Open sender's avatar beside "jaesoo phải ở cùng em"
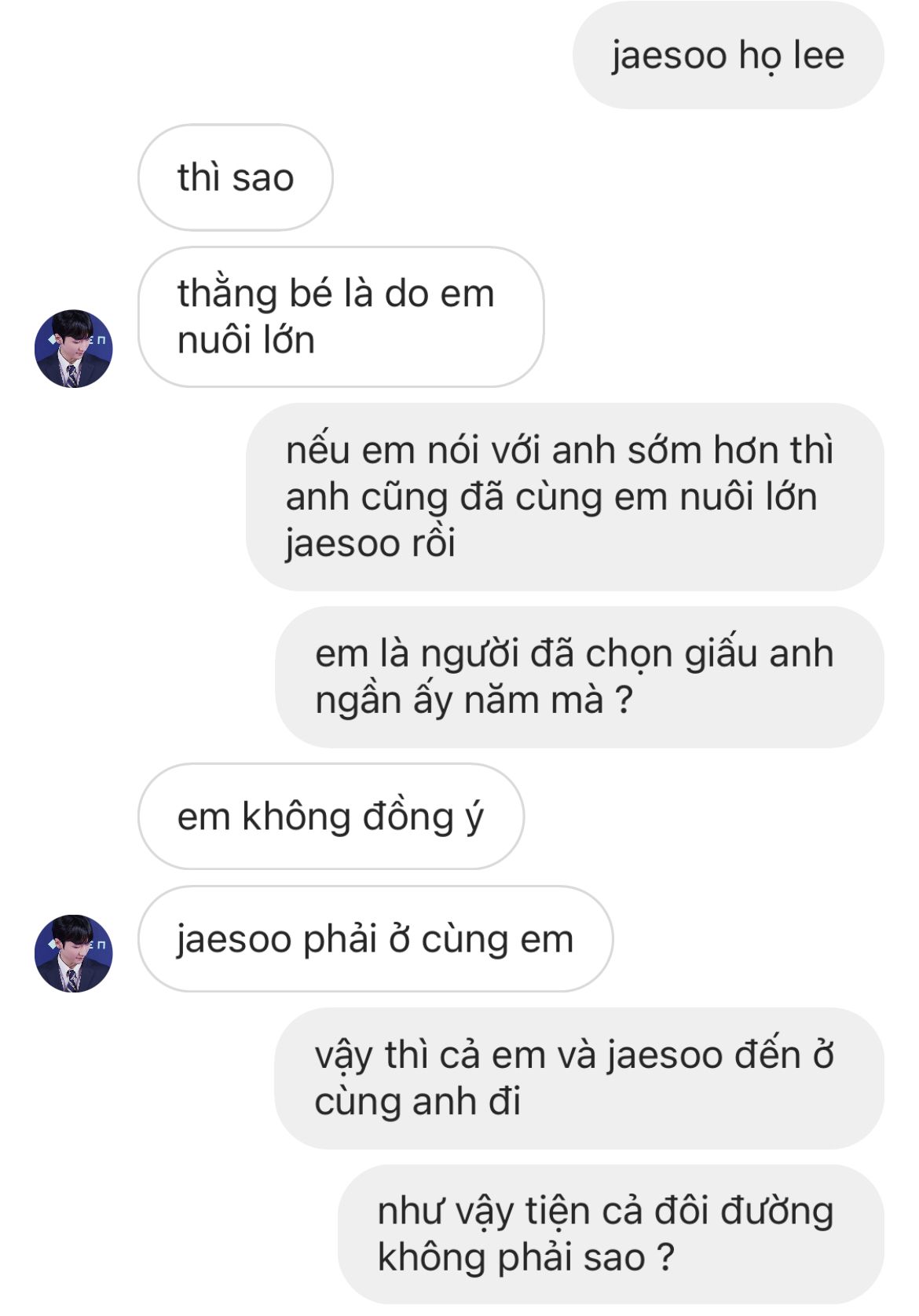The width and height of the screenshot is (919, 1316). click(74, 952)
